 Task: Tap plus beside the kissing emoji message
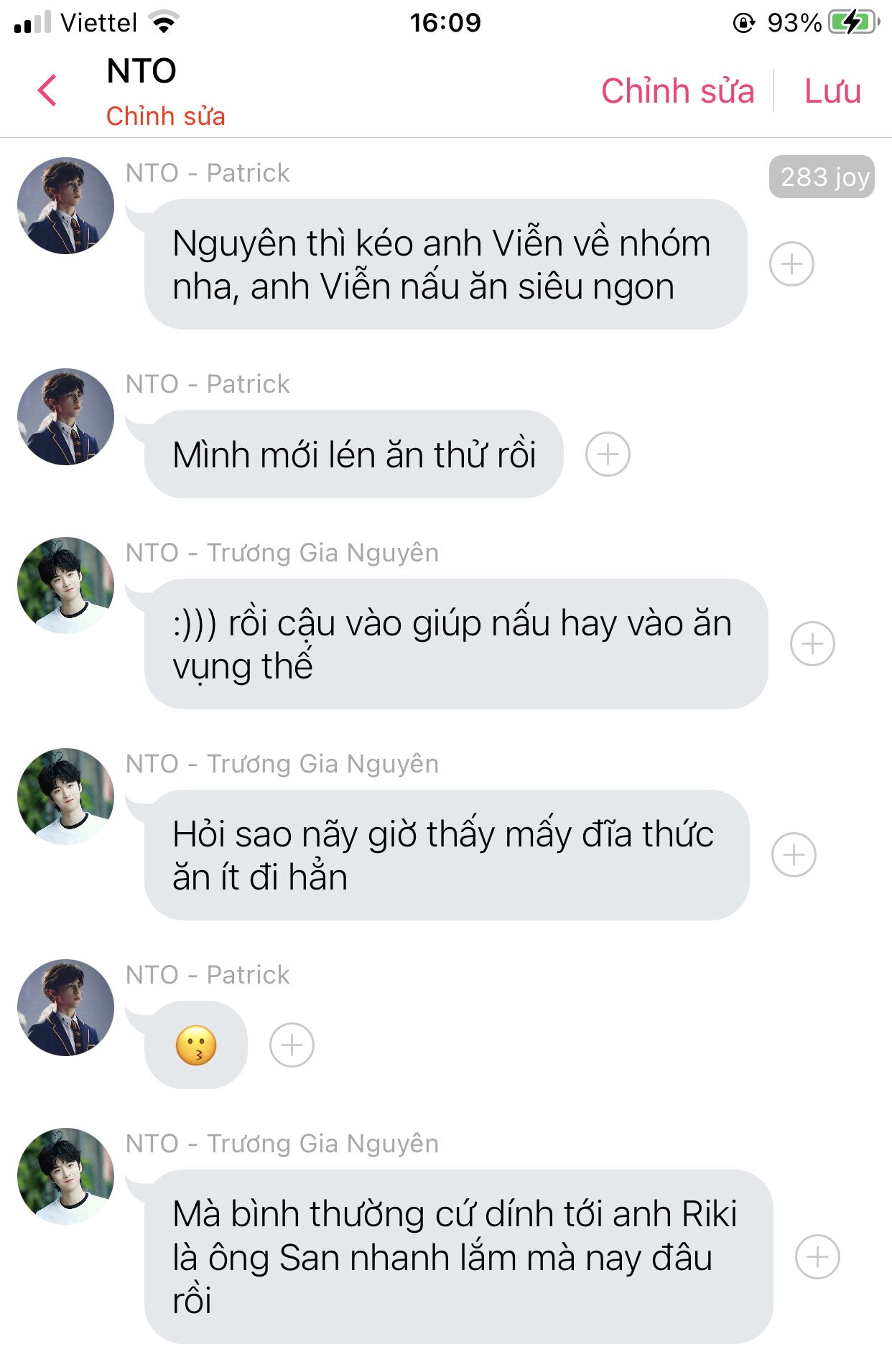tap(292, 1045)
